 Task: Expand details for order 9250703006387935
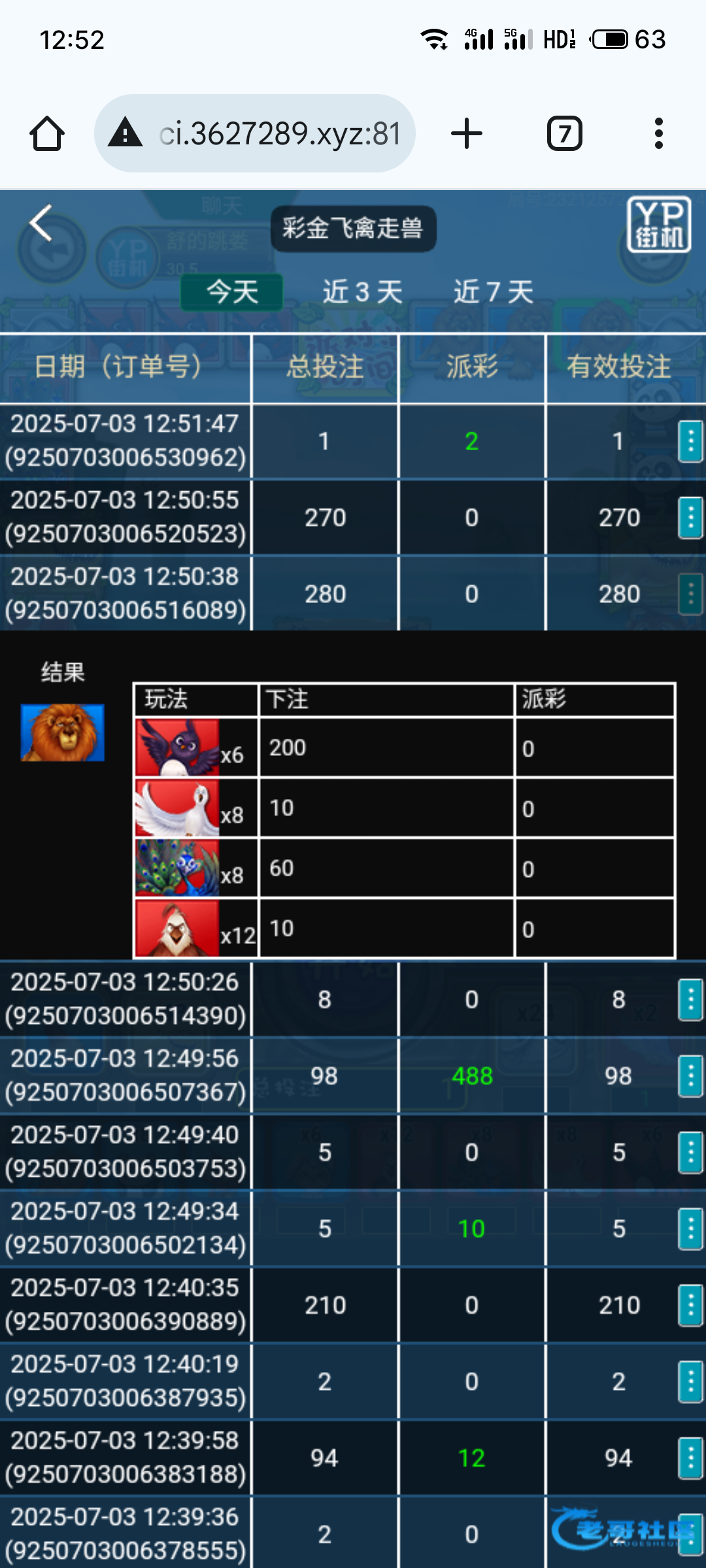pos(690,1382)
